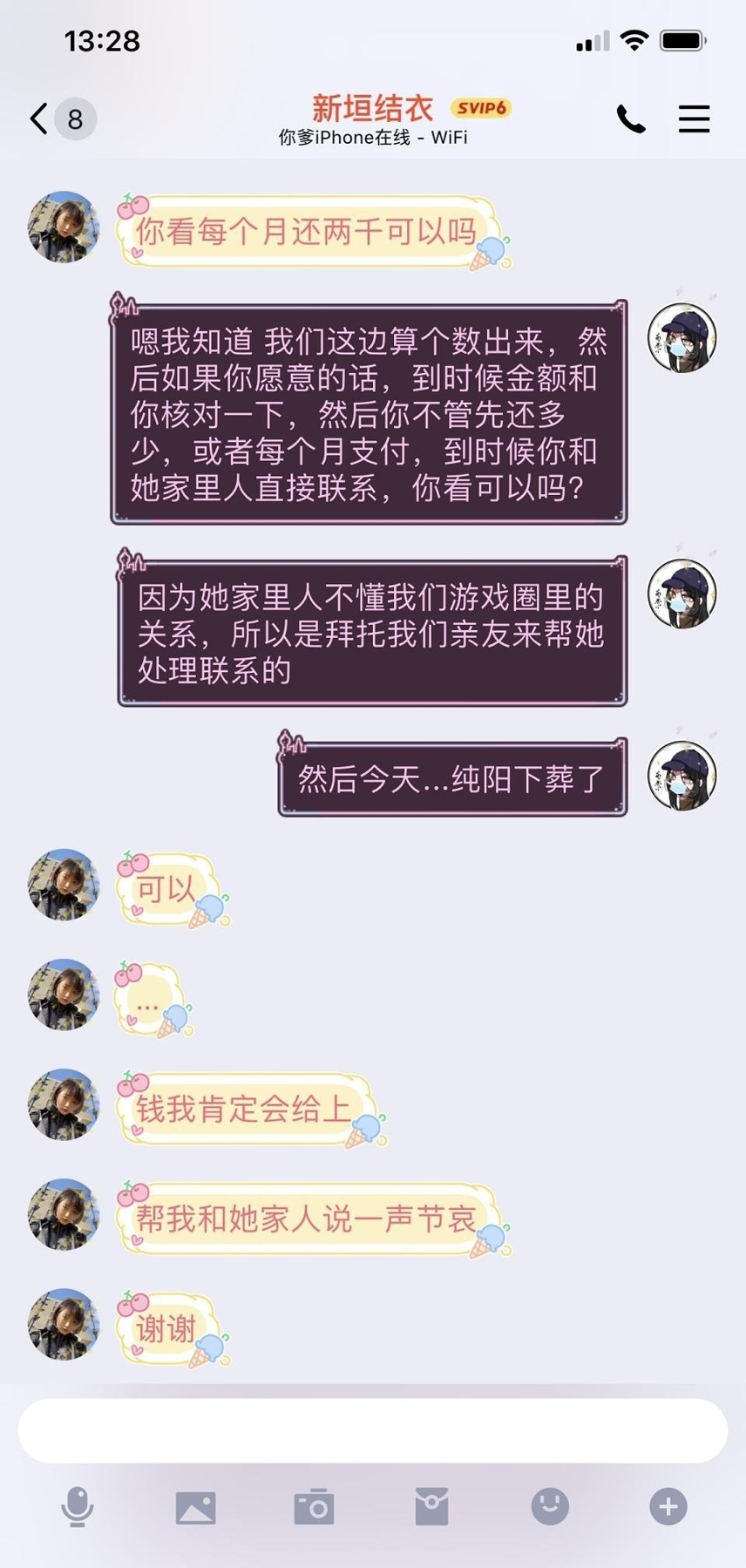The height and width of the screenshot is (1568, 746).
Task: Start a voice call with 新垣结衣
Action: (631, 119)
